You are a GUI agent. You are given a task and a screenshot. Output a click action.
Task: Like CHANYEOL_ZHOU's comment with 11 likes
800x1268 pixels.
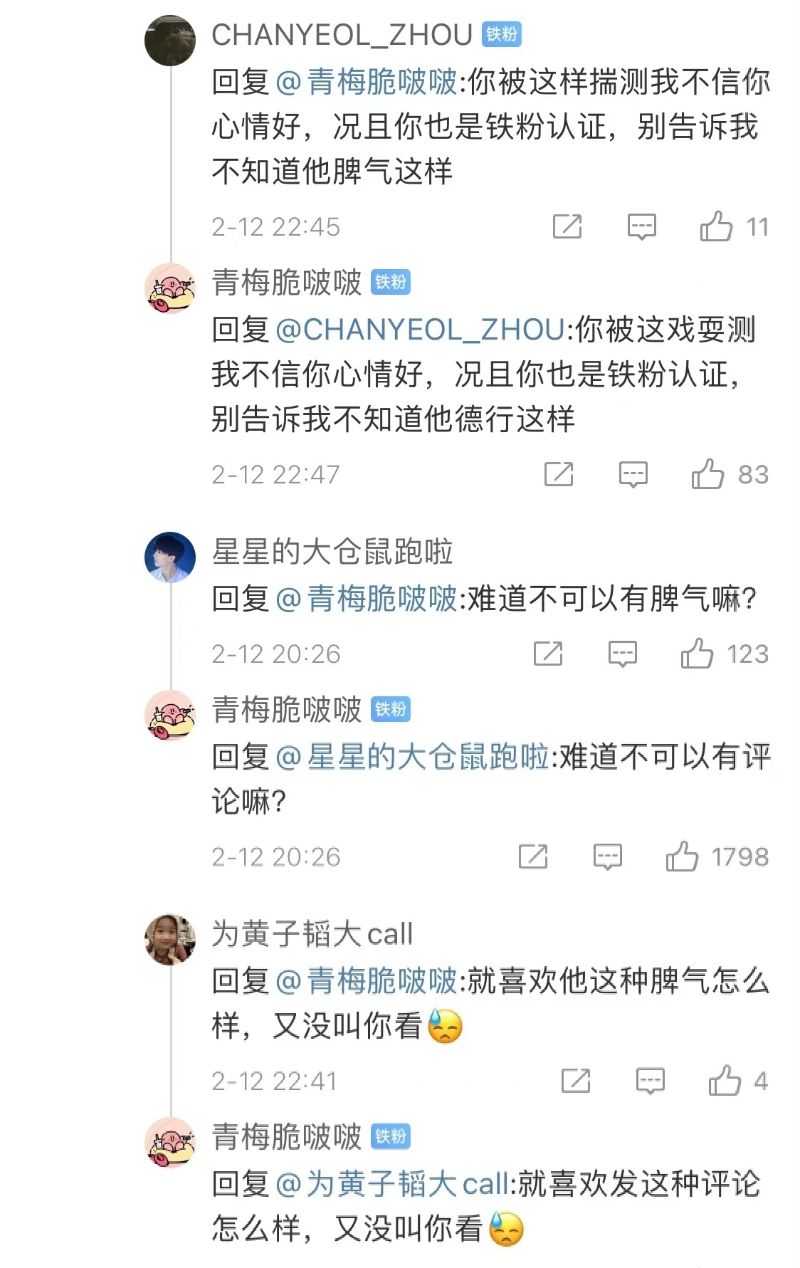click(716, 227)
